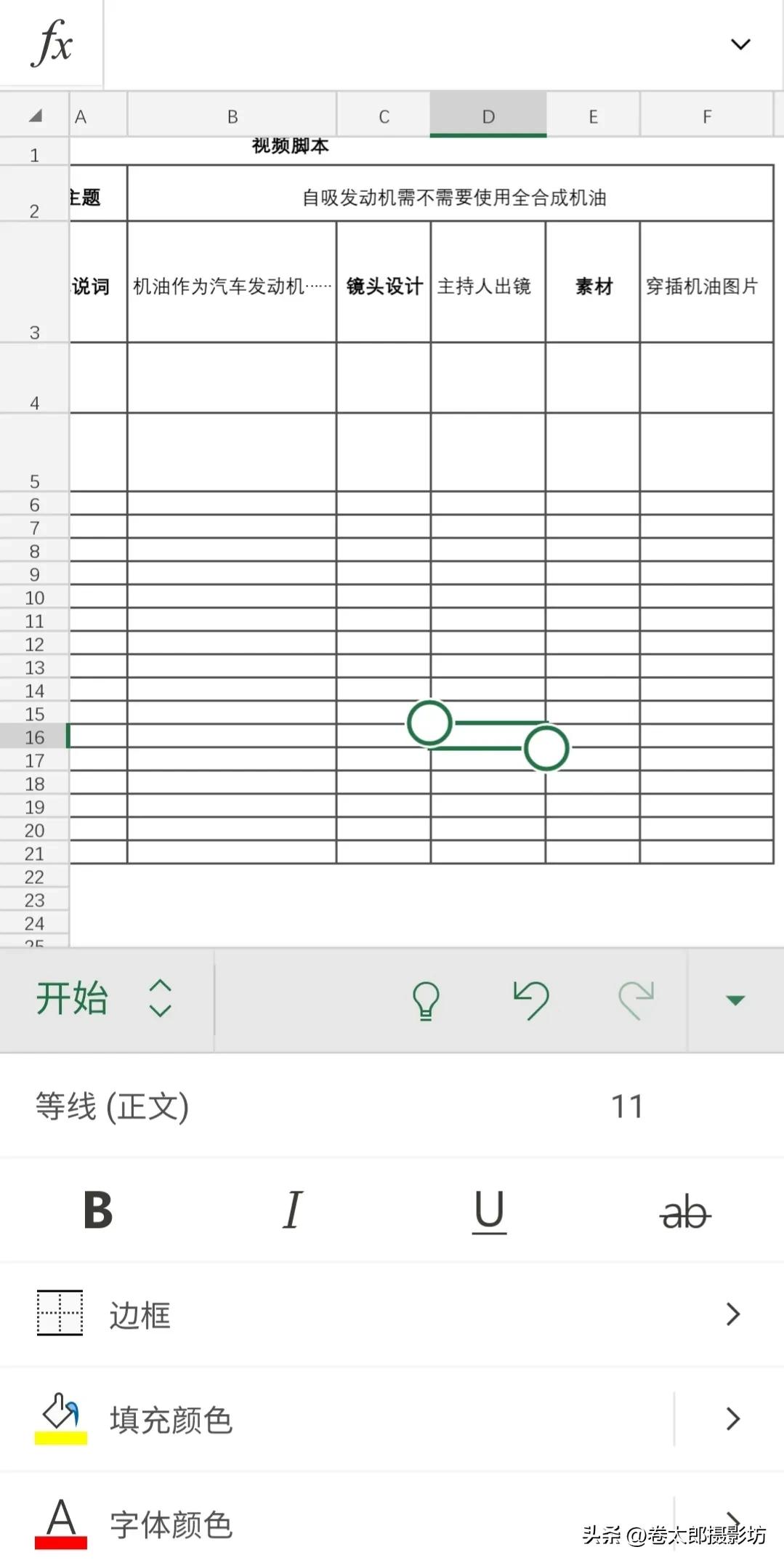Image resolution: width=784 pixels, height=1563 pixels.
Task: Toggle underline formatting
Action: [x=488, y=1209]
